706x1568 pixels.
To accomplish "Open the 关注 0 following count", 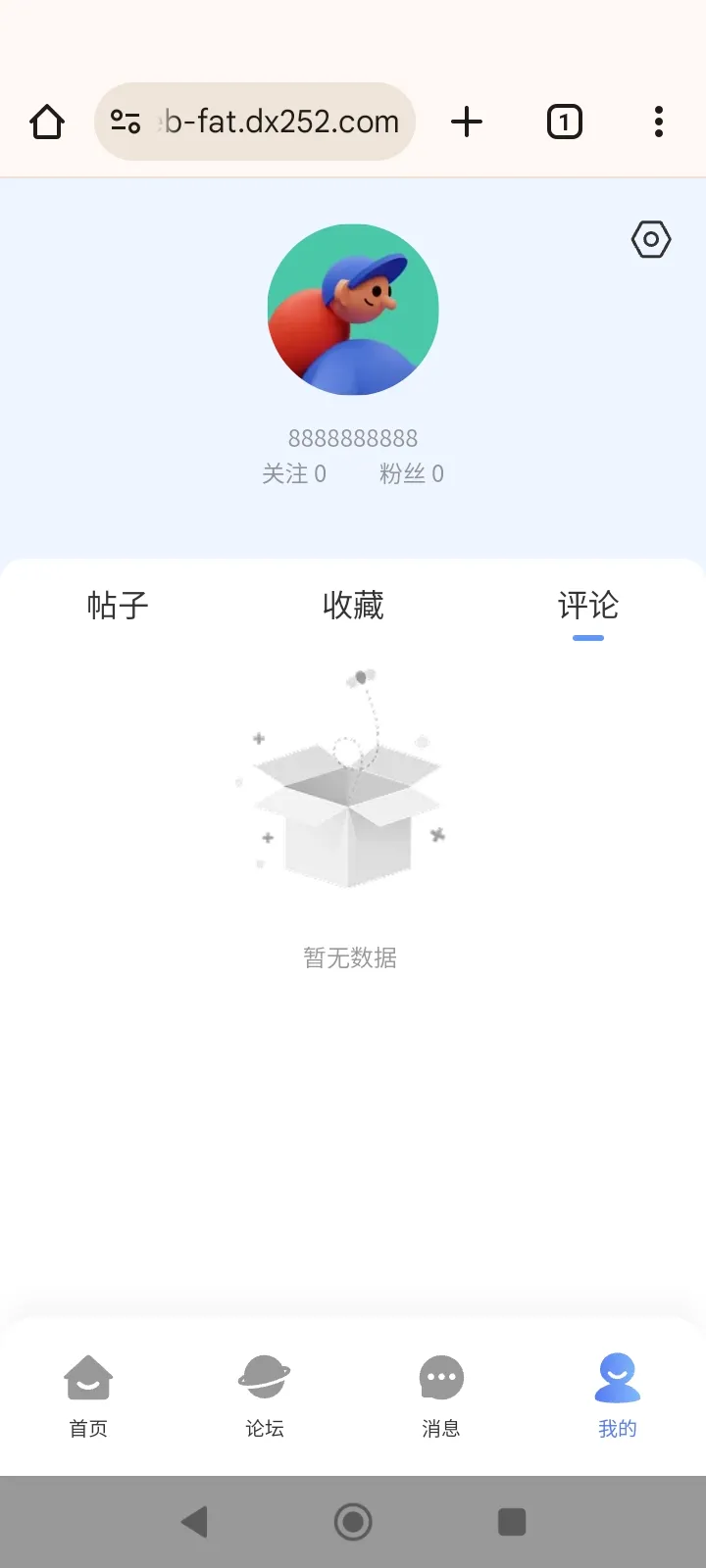I will click(x=295, y=473).
